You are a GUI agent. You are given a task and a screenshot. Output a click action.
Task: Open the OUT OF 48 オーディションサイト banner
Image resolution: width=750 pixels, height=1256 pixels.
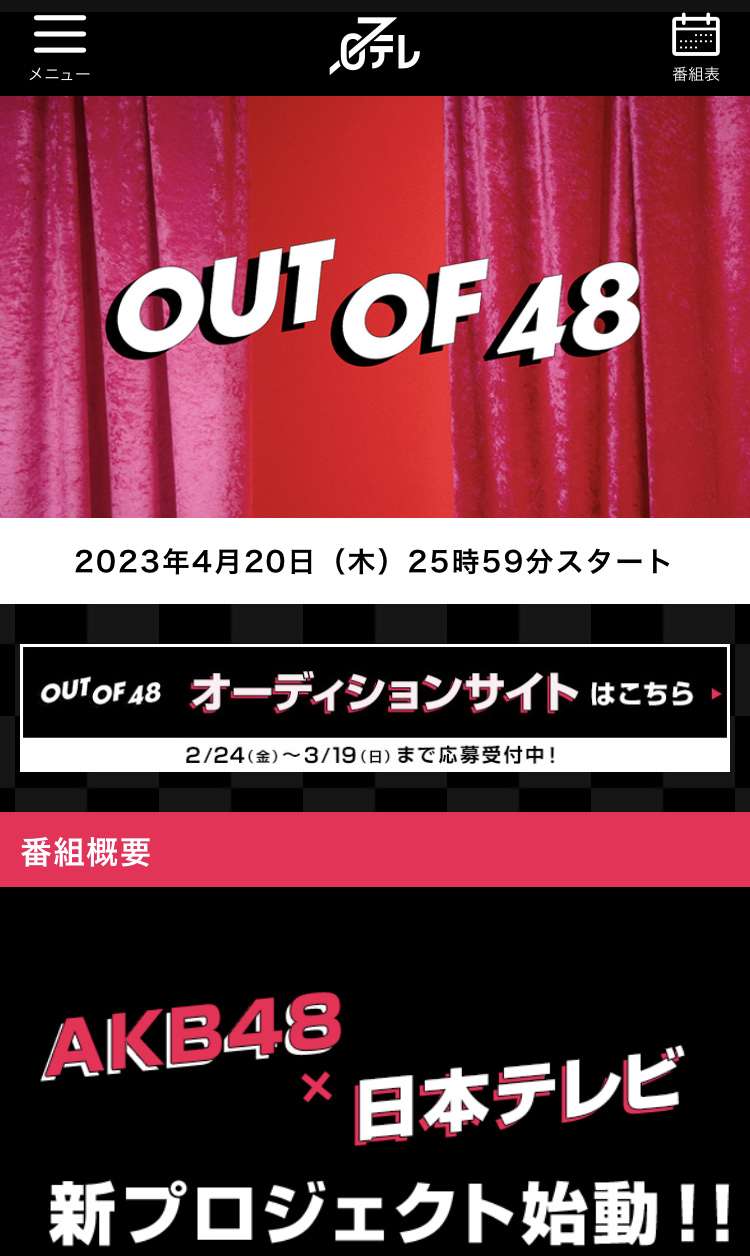coord(375,707)
